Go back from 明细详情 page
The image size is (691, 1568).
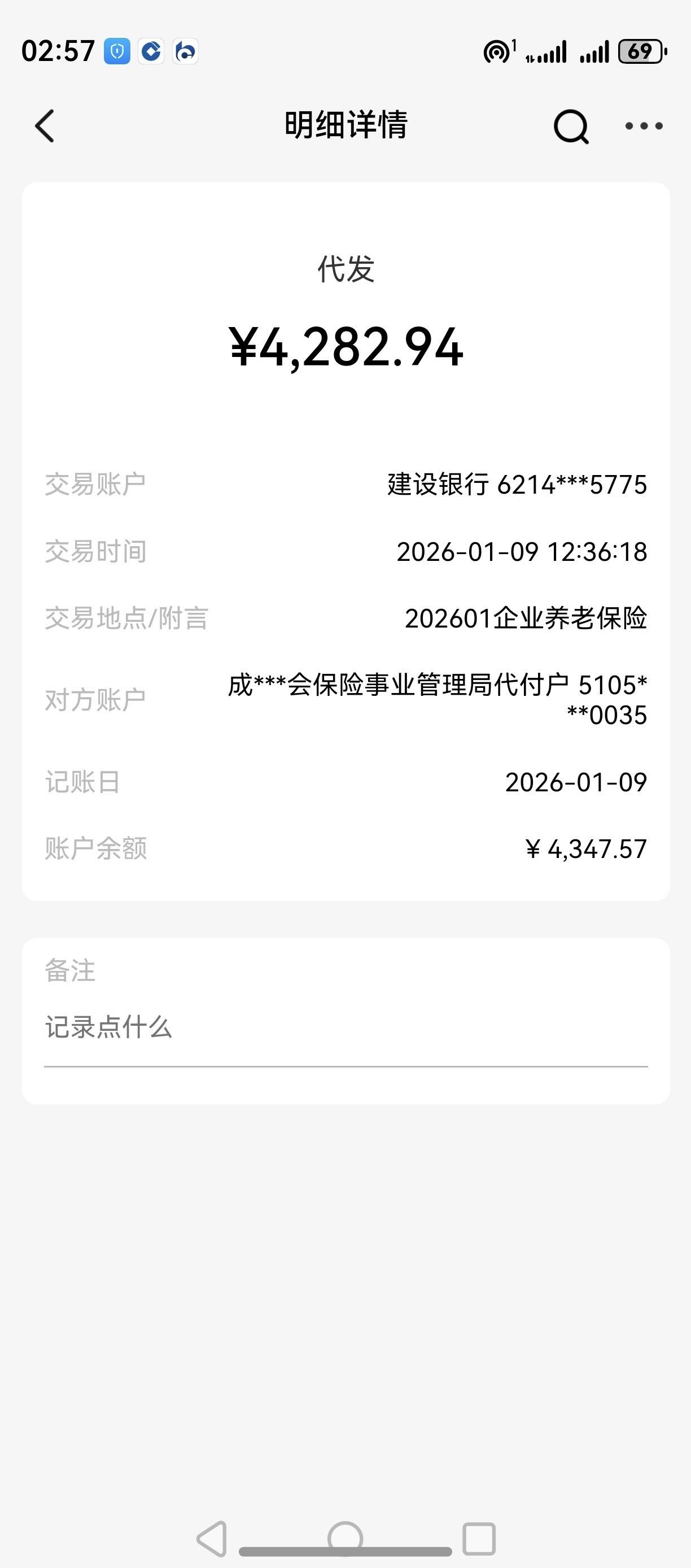[x=45, y=126]
